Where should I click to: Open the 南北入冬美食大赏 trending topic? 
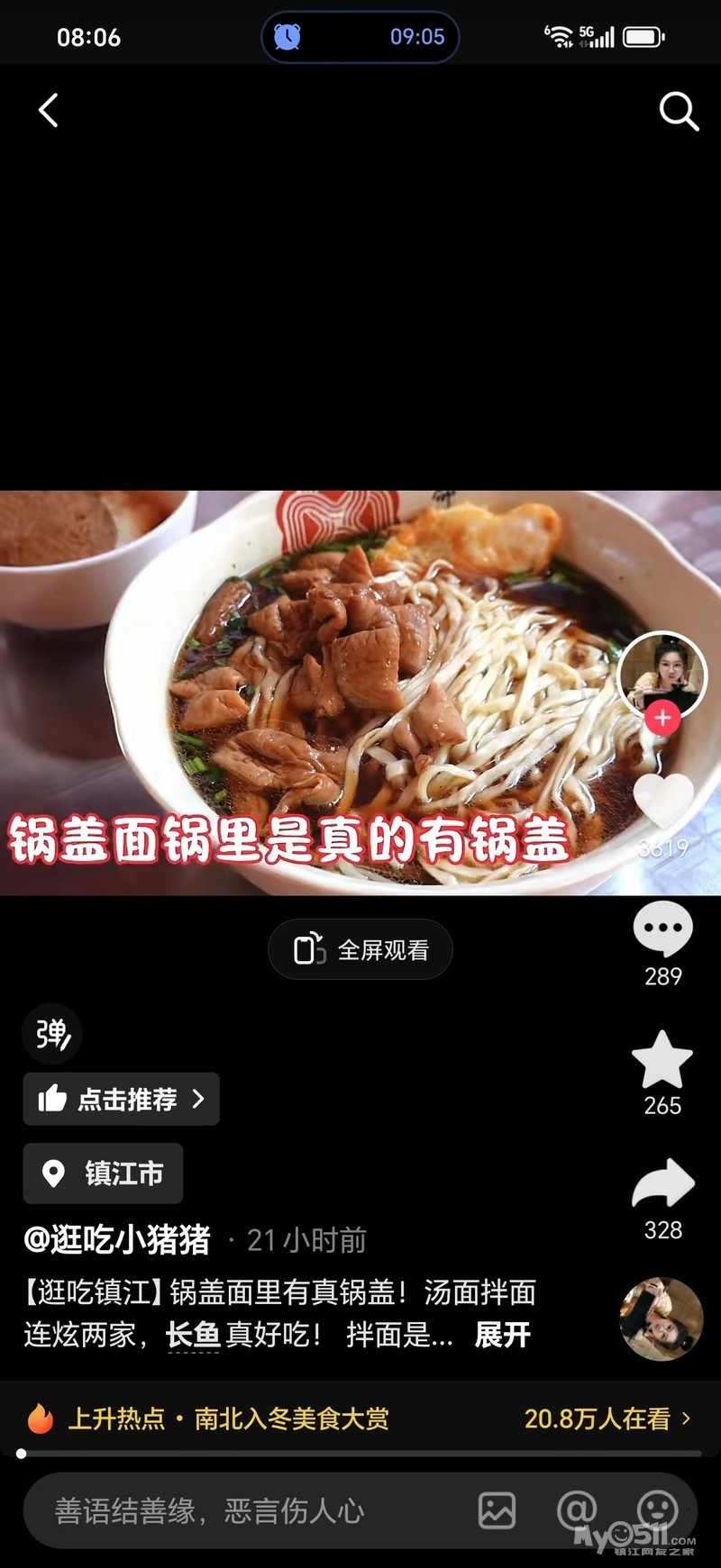292,1418
